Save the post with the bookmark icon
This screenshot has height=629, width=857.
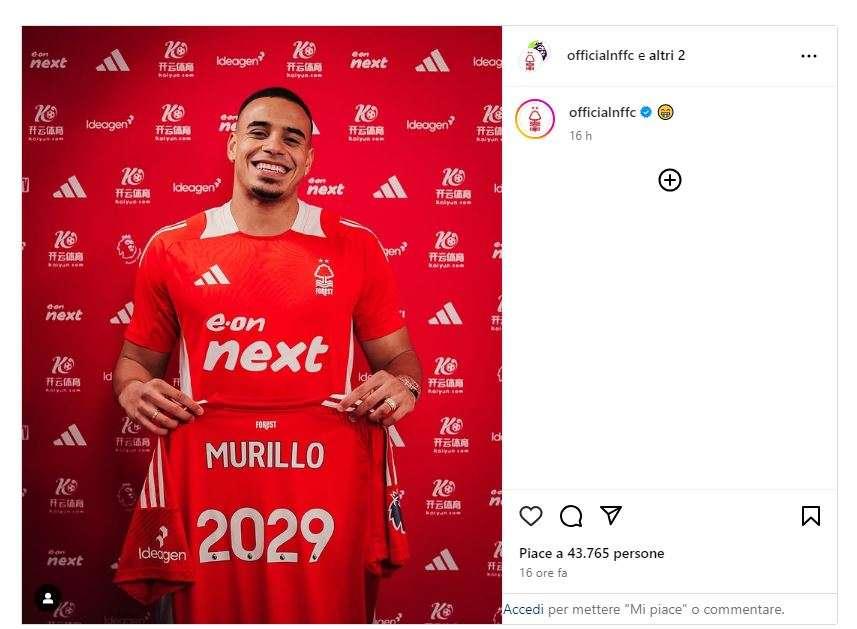(x=811, y=515)
